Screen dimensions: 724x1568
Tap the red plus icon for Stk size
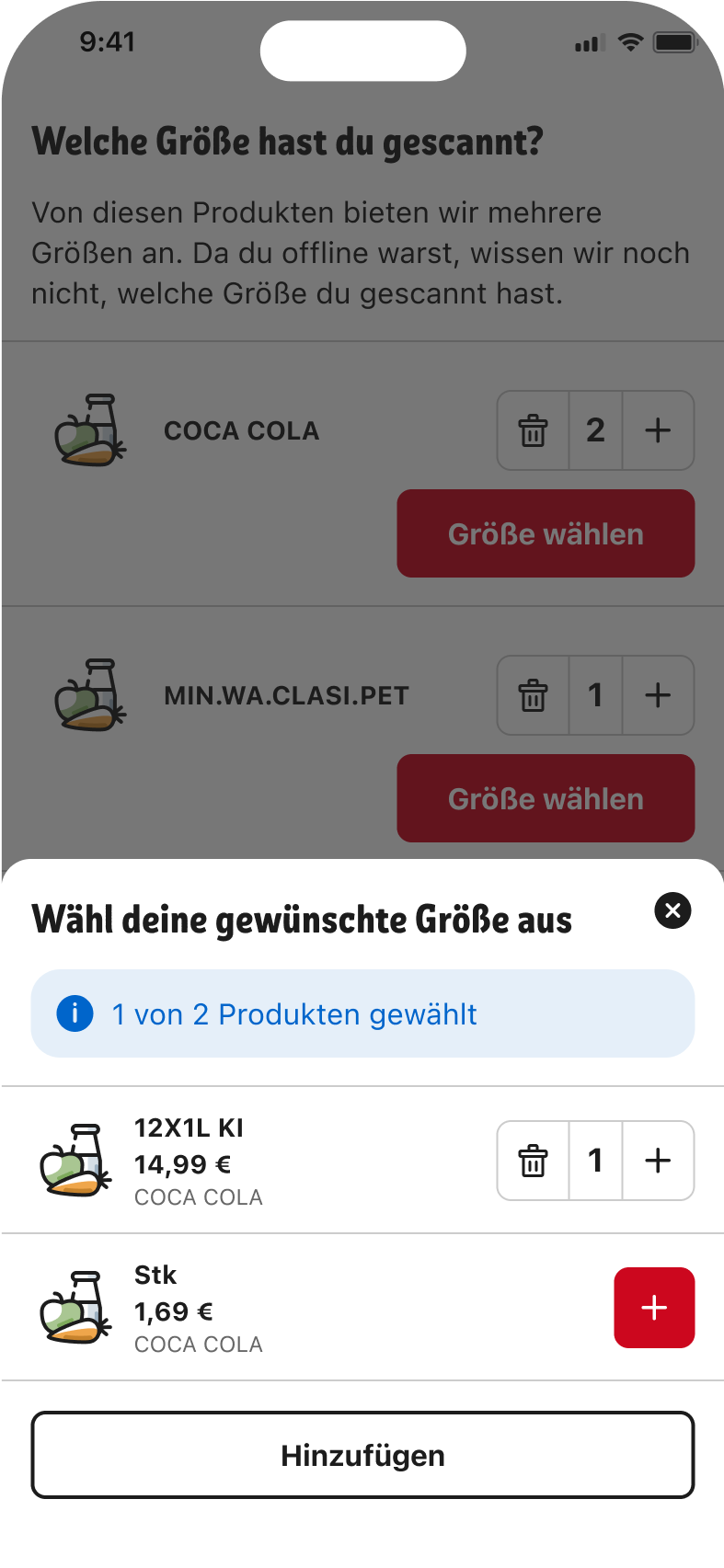[x=654, y=1307]
